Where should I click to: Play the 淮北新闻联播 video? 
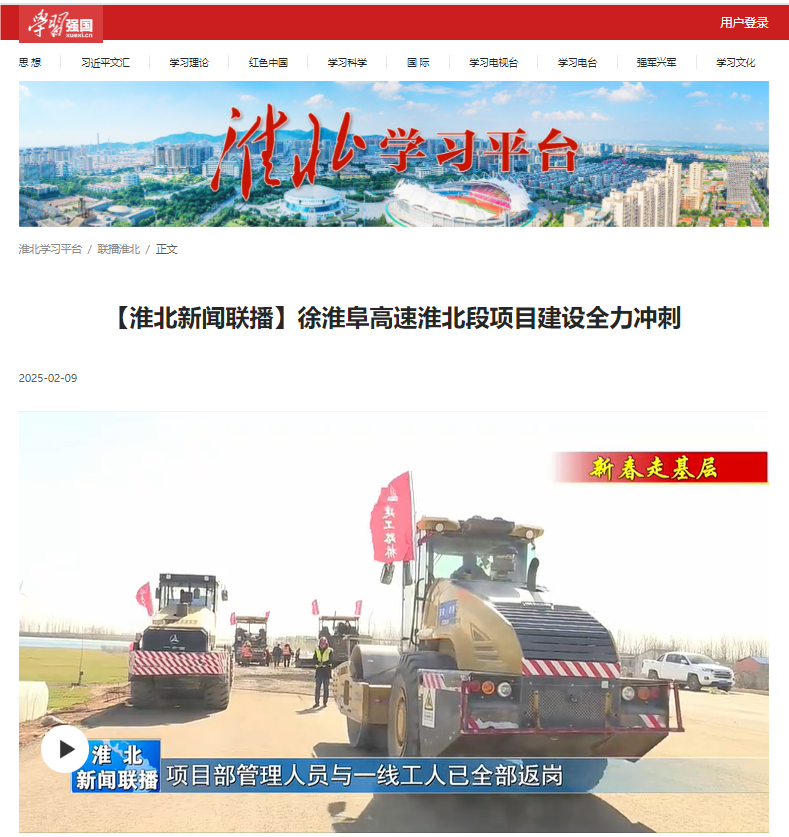pos(65,748)
